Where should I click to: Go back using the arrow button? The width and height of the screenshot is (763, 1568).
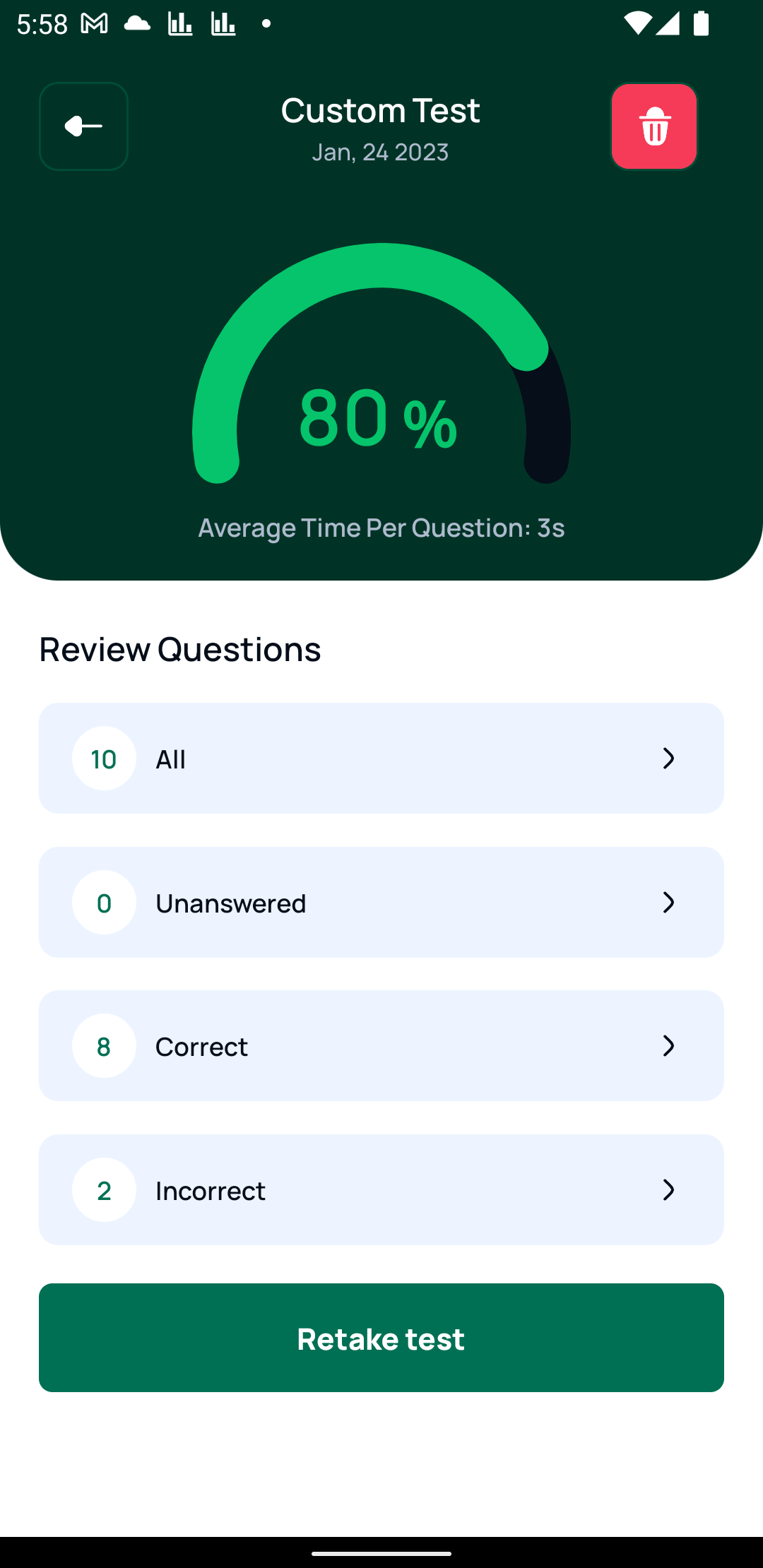[x=83, y=126]
